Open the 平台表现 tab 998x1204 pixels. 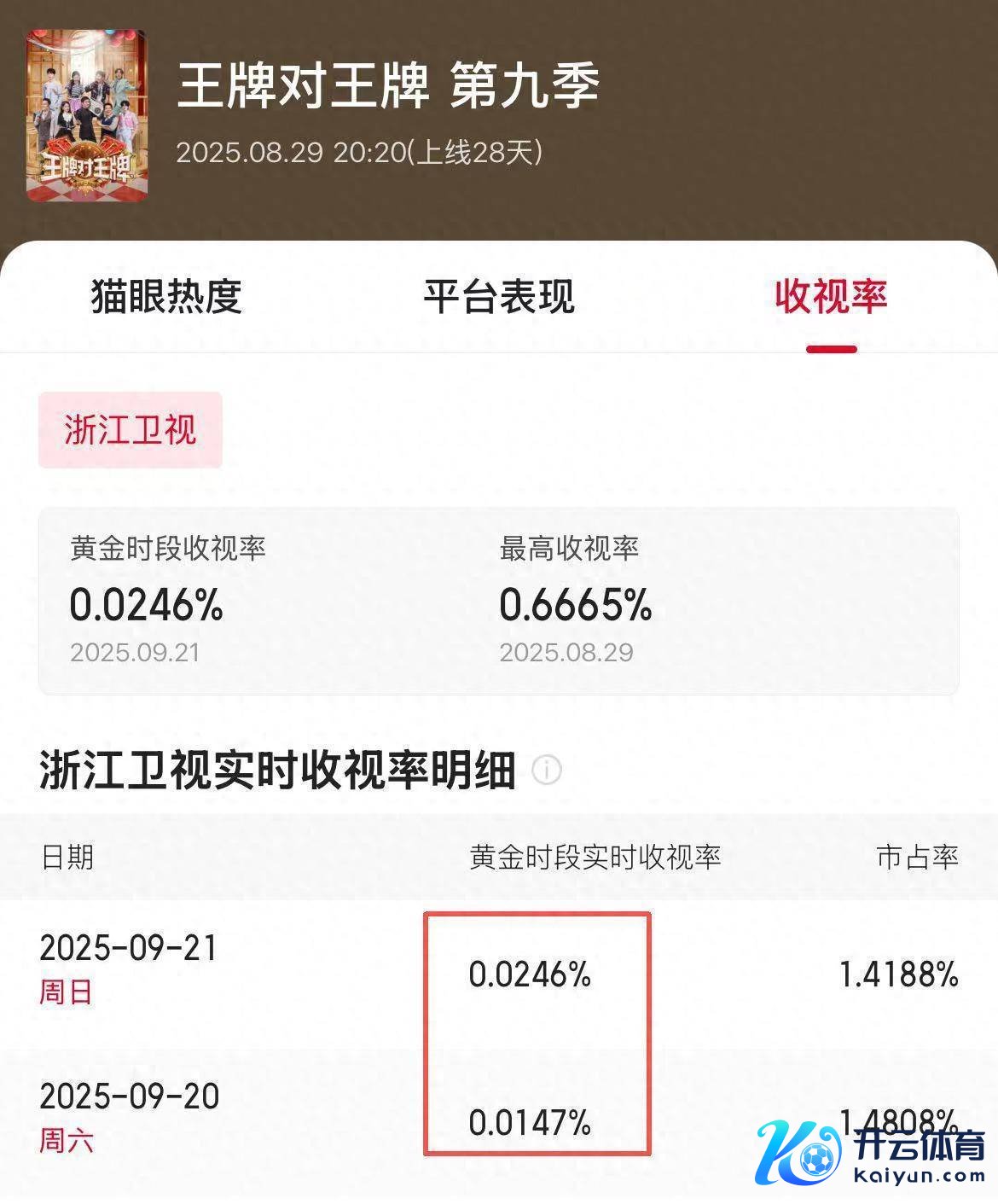(499, 297)
